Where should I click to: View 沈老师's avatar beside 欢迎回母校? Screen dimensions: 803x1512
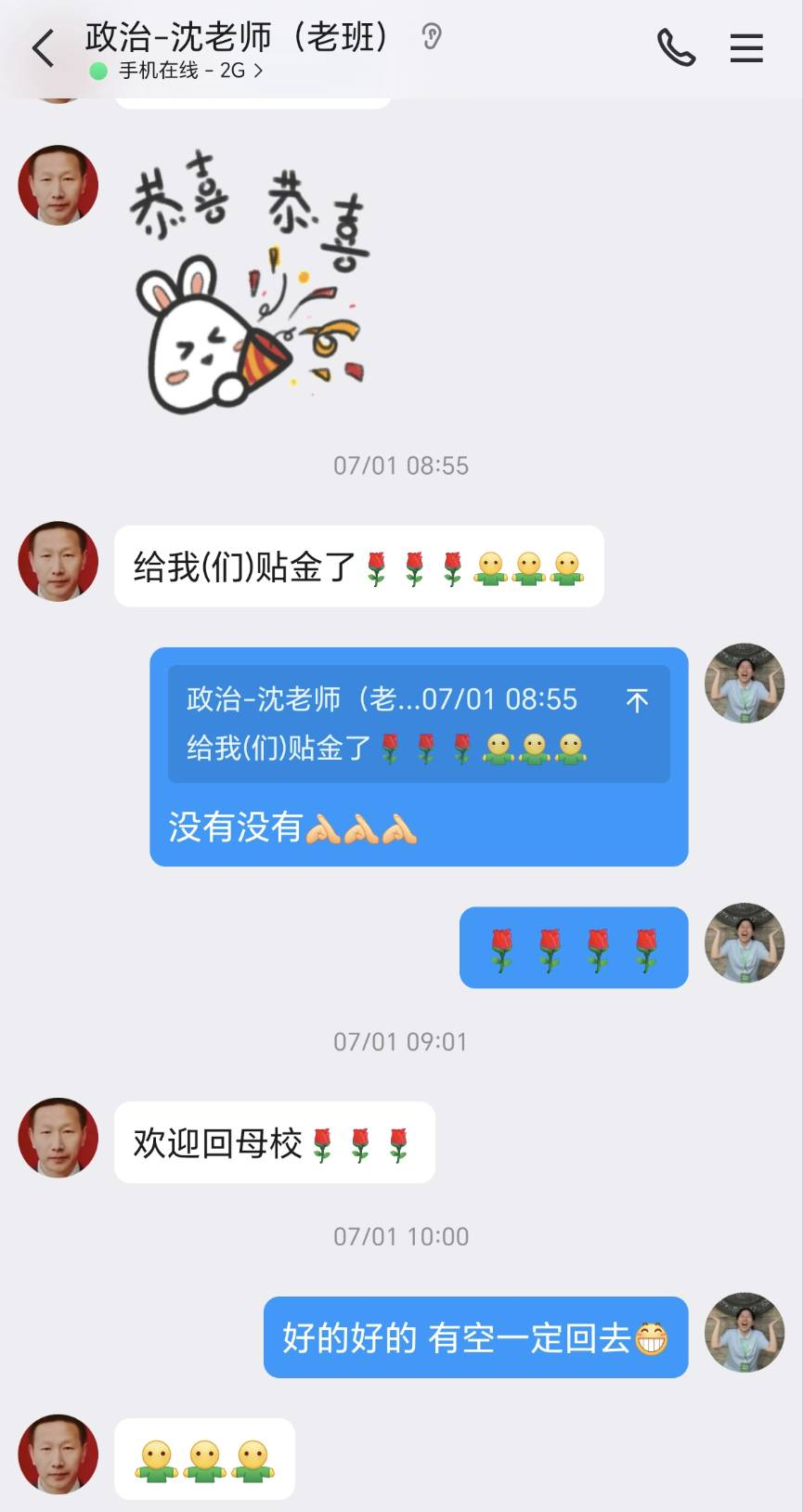coord(58,1138)
